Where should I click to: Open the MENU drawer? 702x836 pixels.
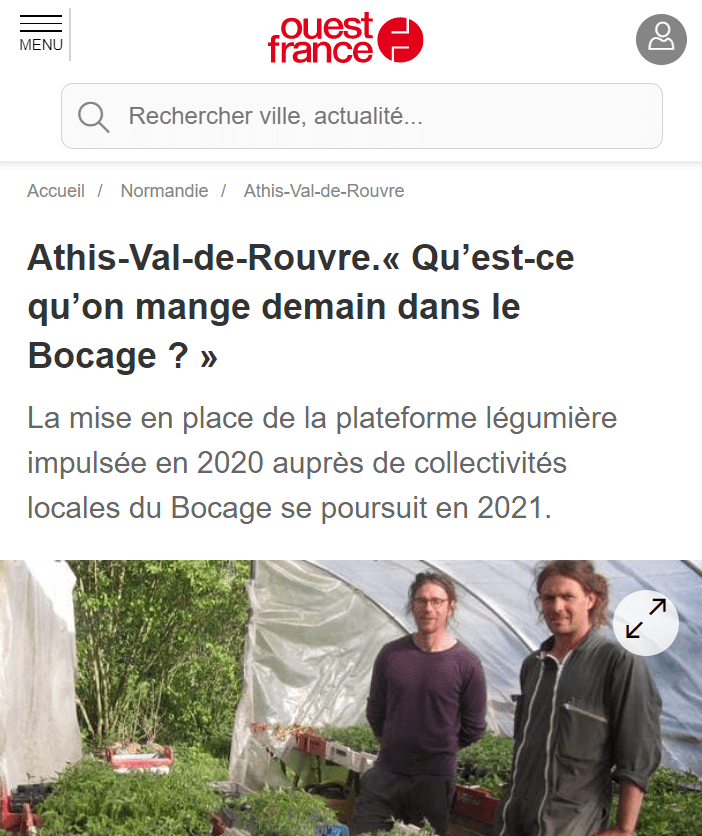[41, 33]
